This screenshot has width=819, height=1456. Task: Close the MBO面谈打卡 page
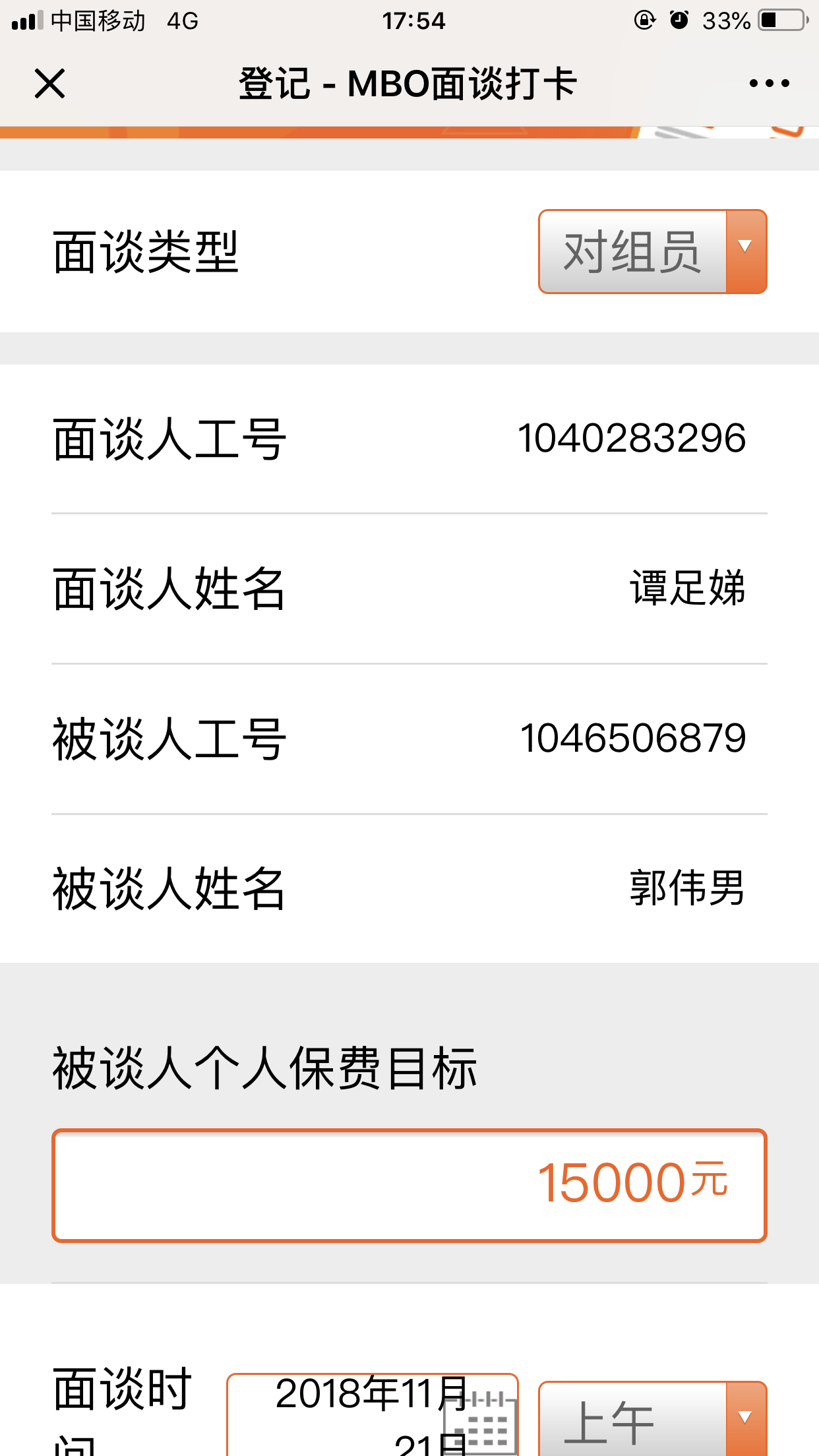tap(49, 84)
